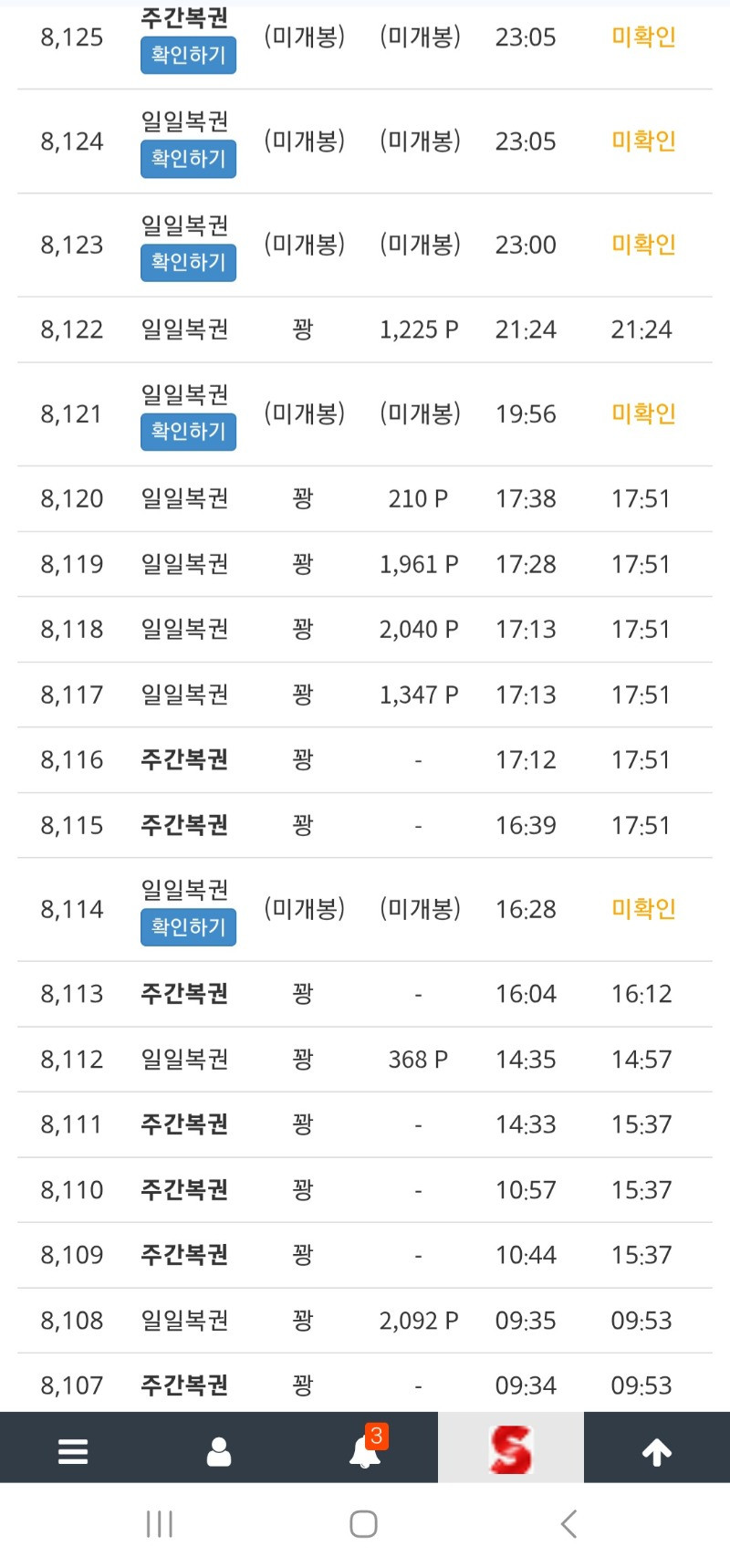
Task: Open the user profile icon
Action: pyautogui.click(x=219, y=1451)
